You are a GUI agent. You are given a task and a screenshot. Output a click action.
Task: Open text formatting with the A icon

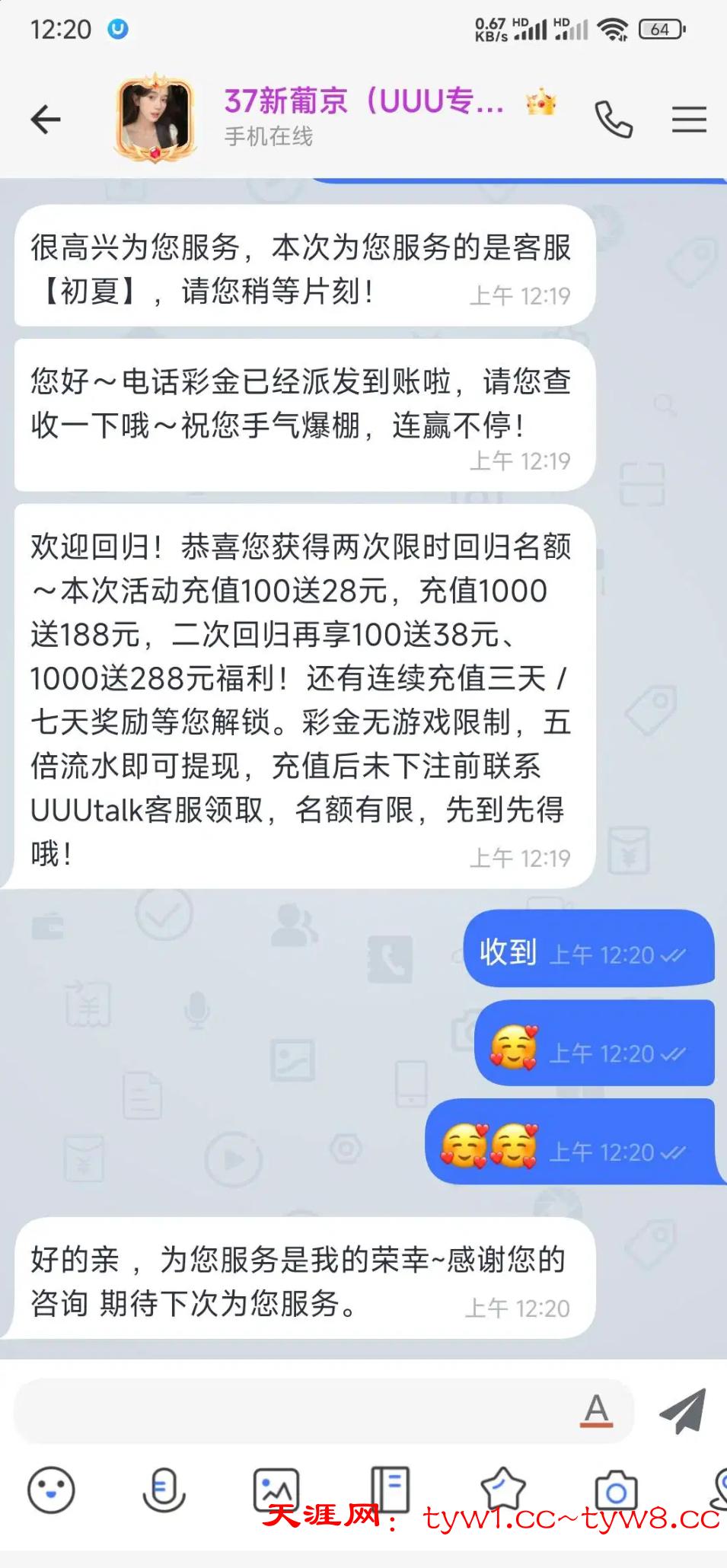(597, 1410)
